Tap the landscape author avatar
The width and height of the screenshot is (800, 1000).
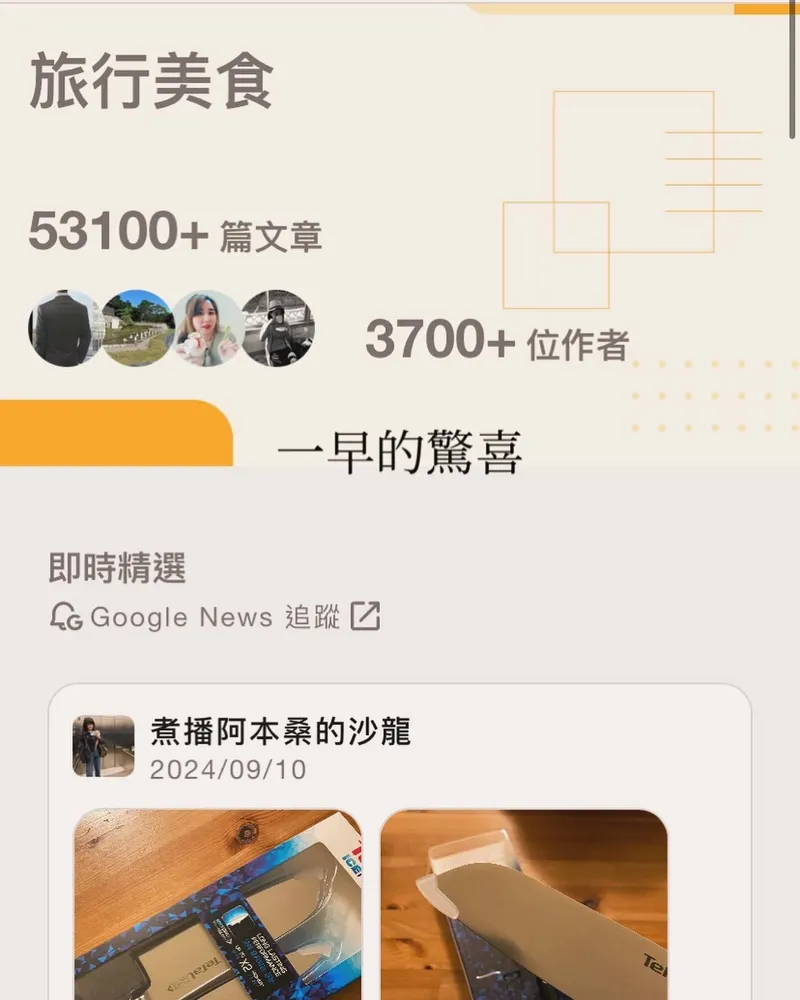pyautogui.click(x=137, y=328)
